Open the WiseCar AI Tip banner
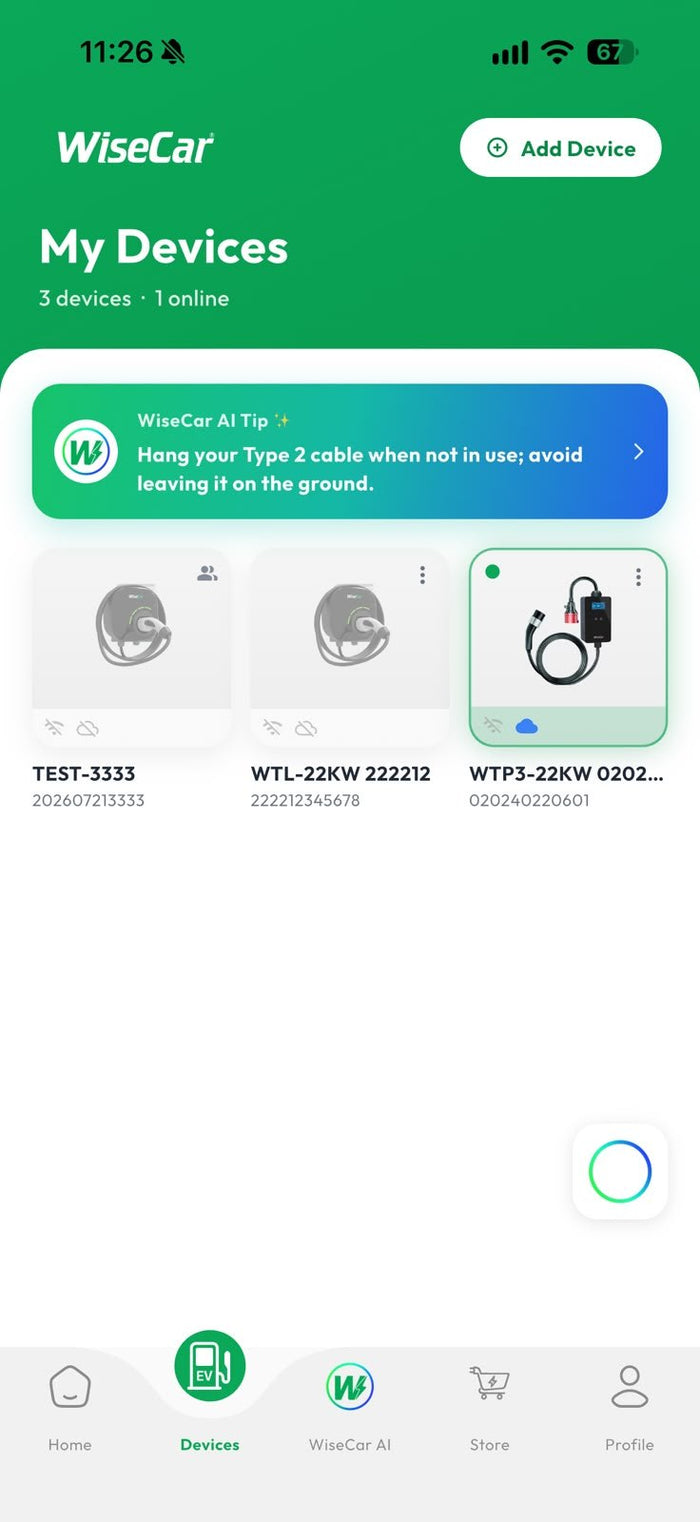The image size is (700, 1522). [350, 451]
